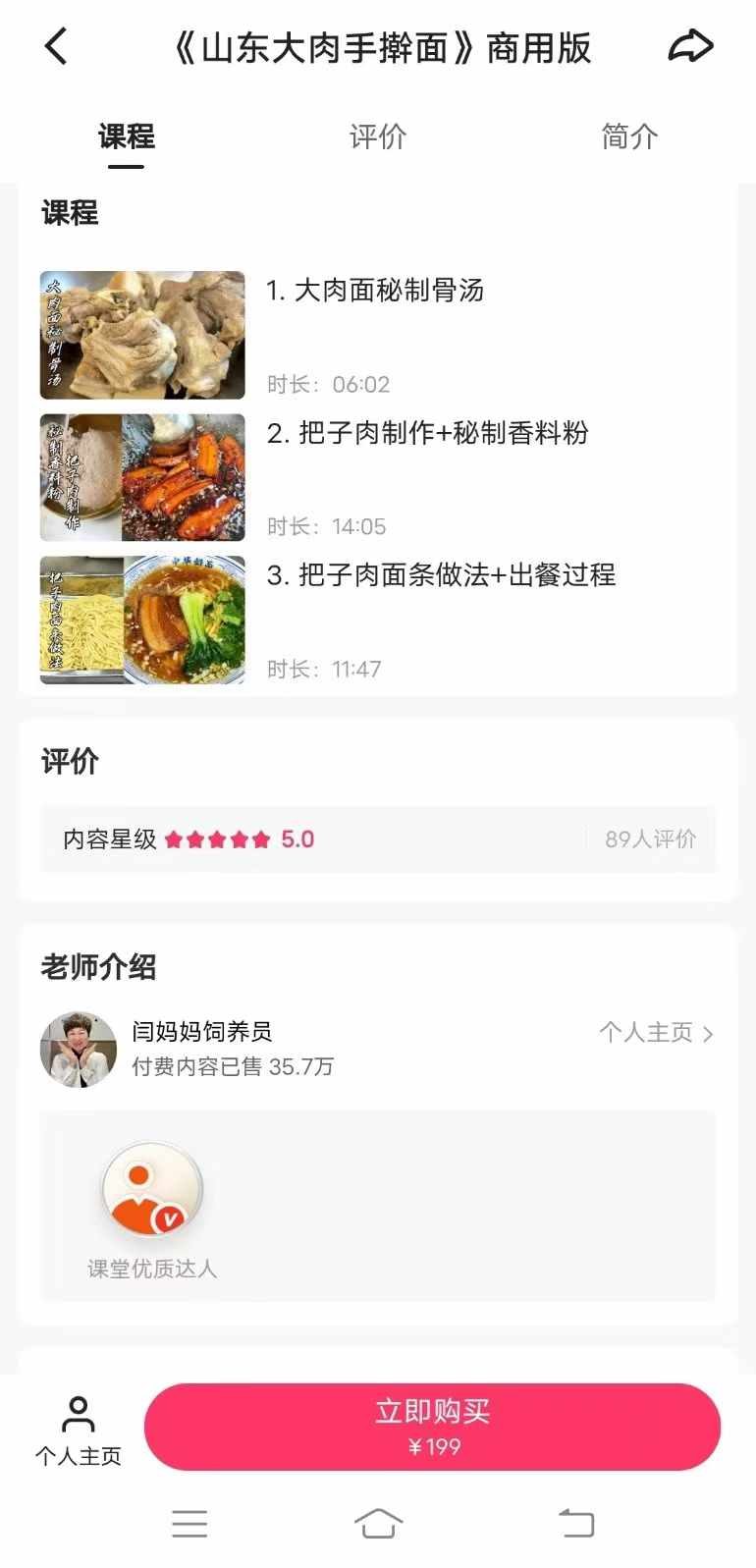Tap the back arrow at top left
Viewport: 756px width, 1568px height.
(56, 45)
